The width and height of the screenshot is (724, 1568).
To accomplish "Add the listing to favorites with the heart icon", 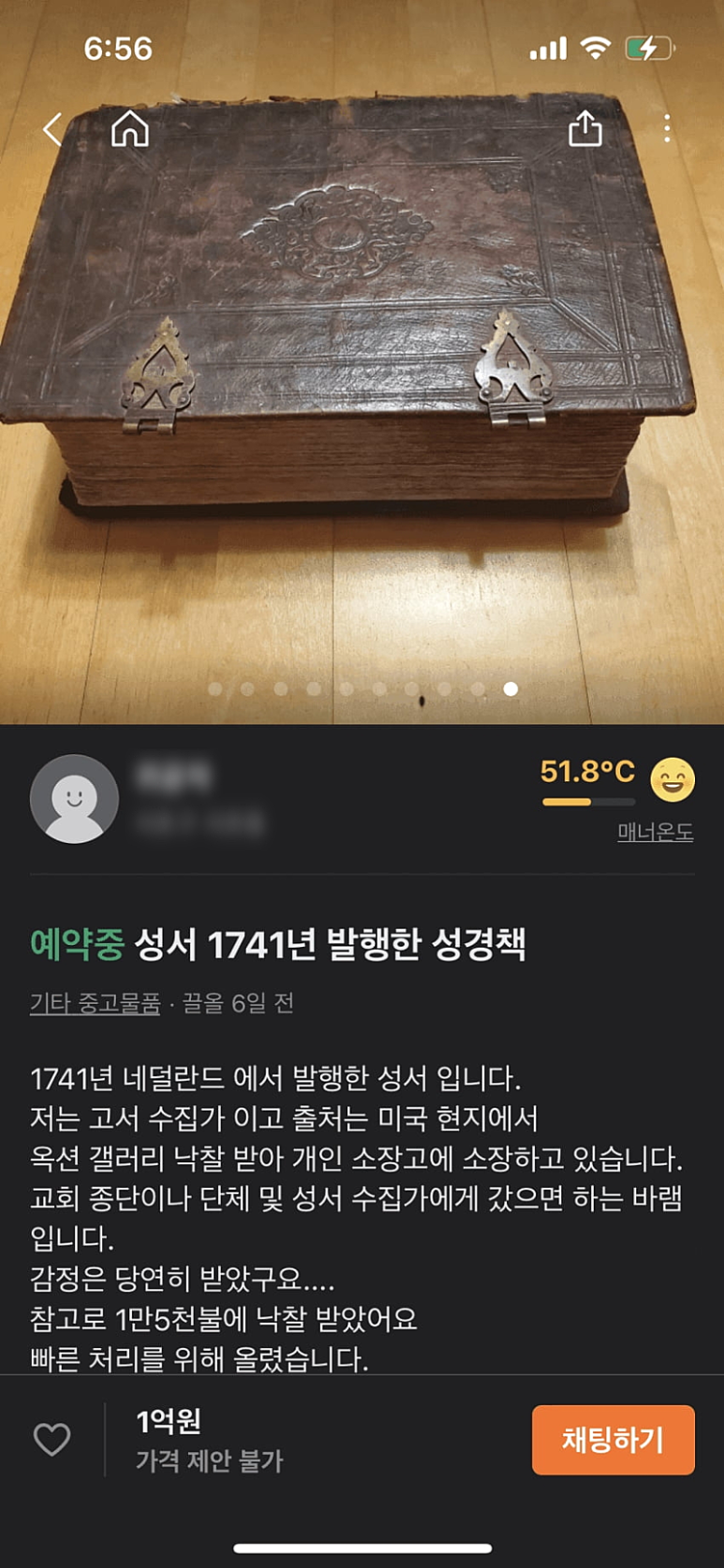I will 52,1440.
